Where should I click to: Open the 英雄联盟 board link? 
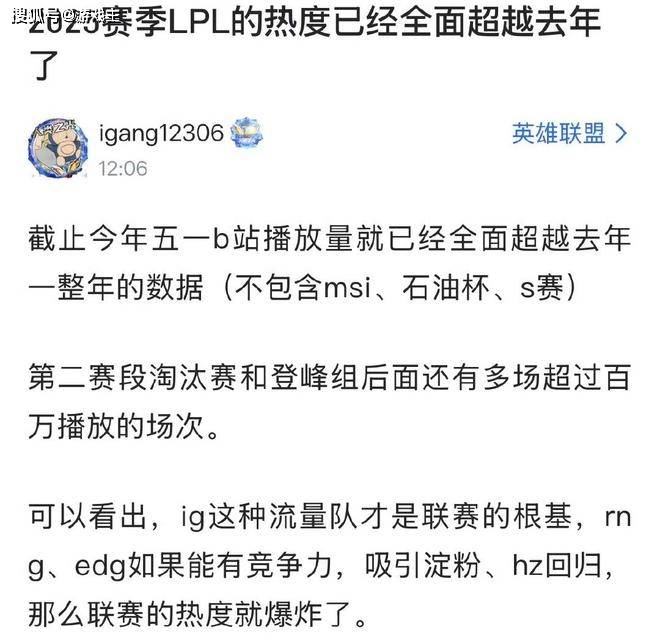click(x=568, y=134)
